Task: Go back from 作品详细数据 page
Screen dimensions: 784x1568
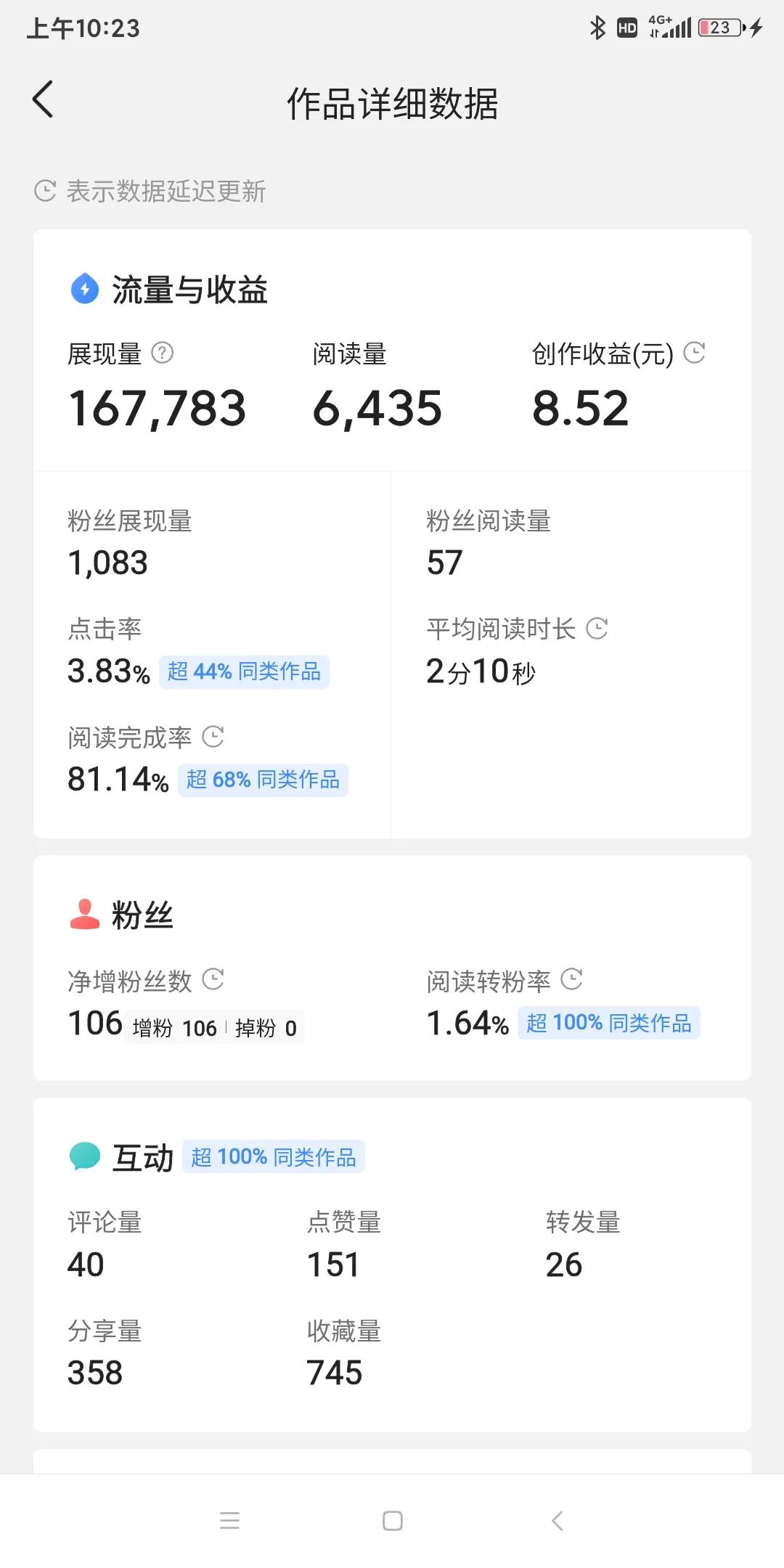Action: (44, 99)
